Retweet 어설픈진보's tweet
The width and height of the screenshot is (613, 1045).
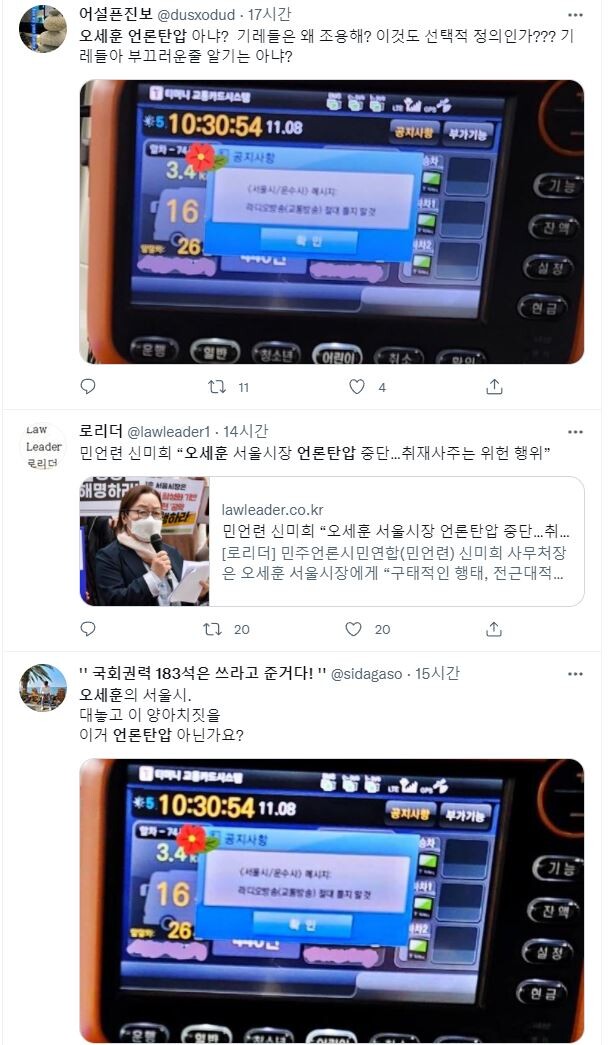click(217, 387)
